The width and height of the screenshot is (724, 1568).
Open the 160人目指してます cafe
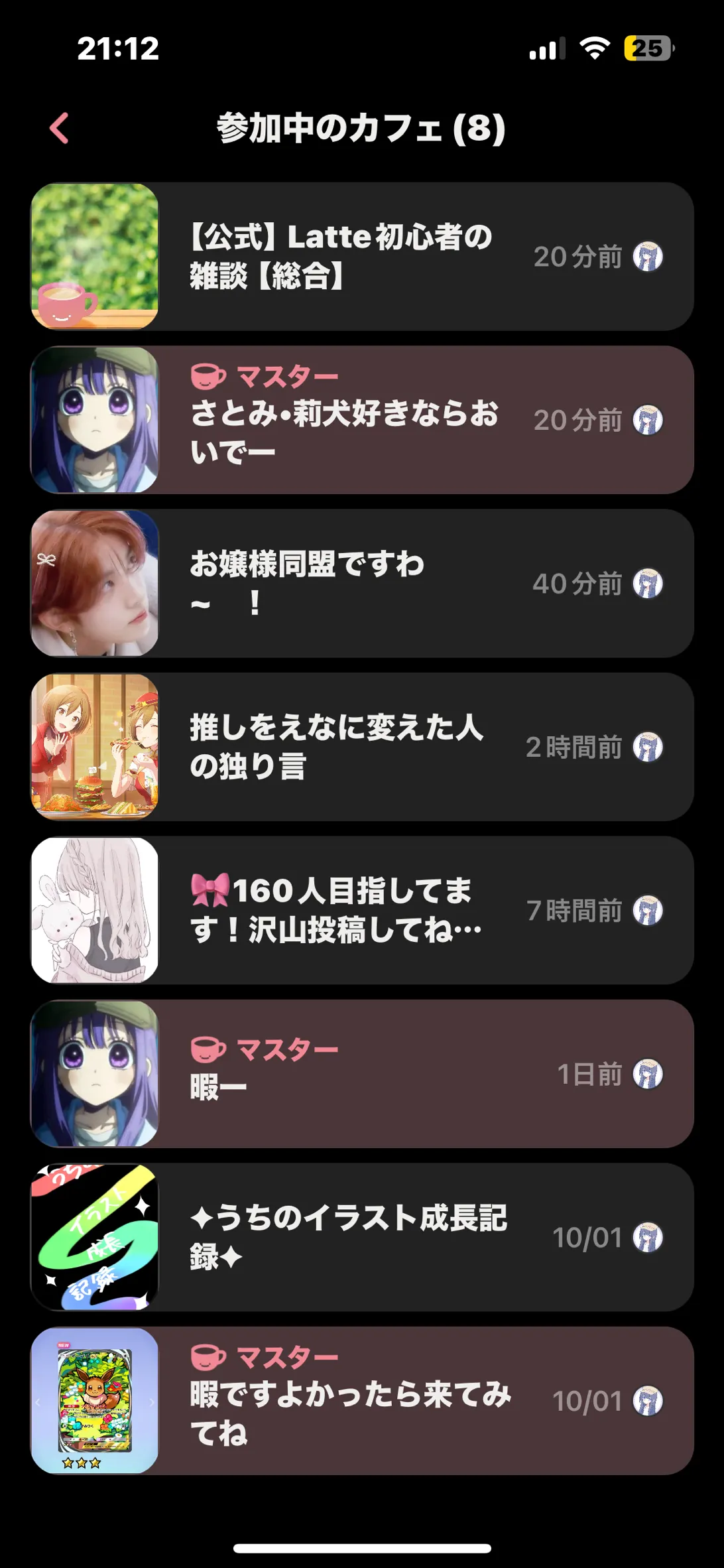tap(361, 910)
